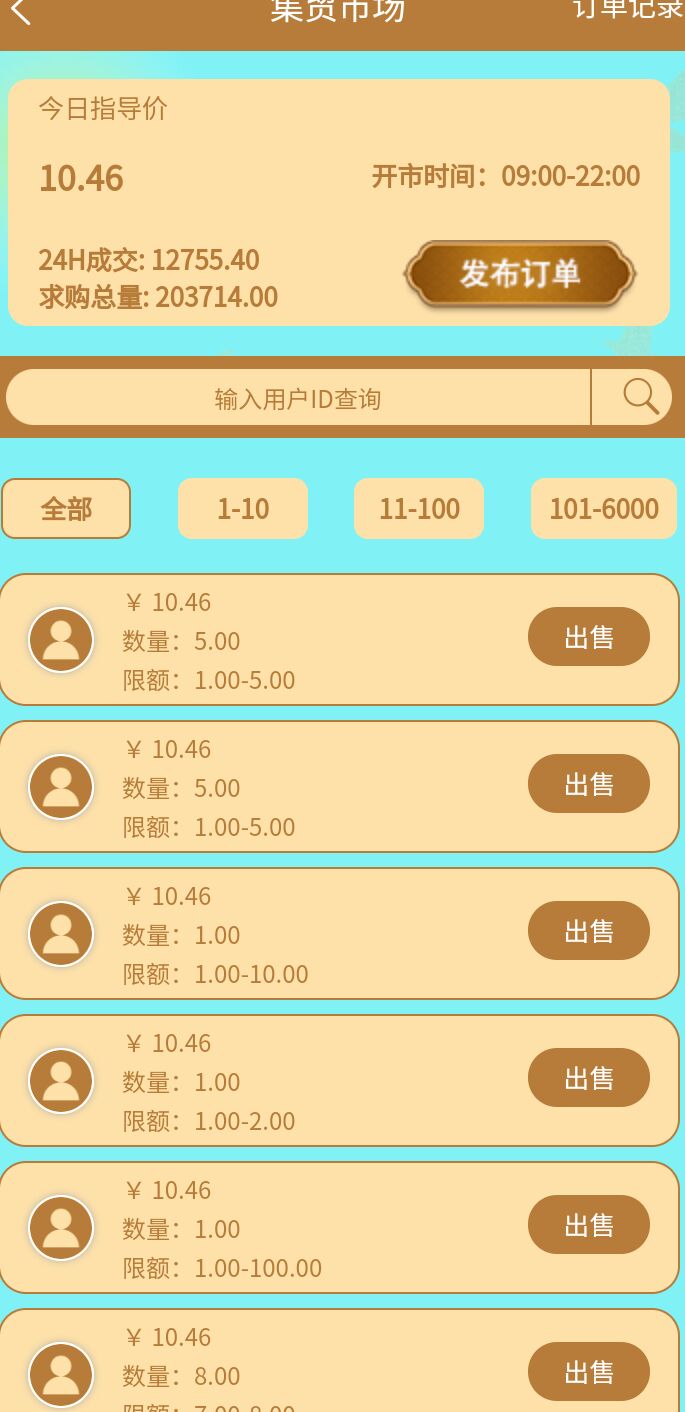
Task: Select the 全部 filter
Action: 66,509
